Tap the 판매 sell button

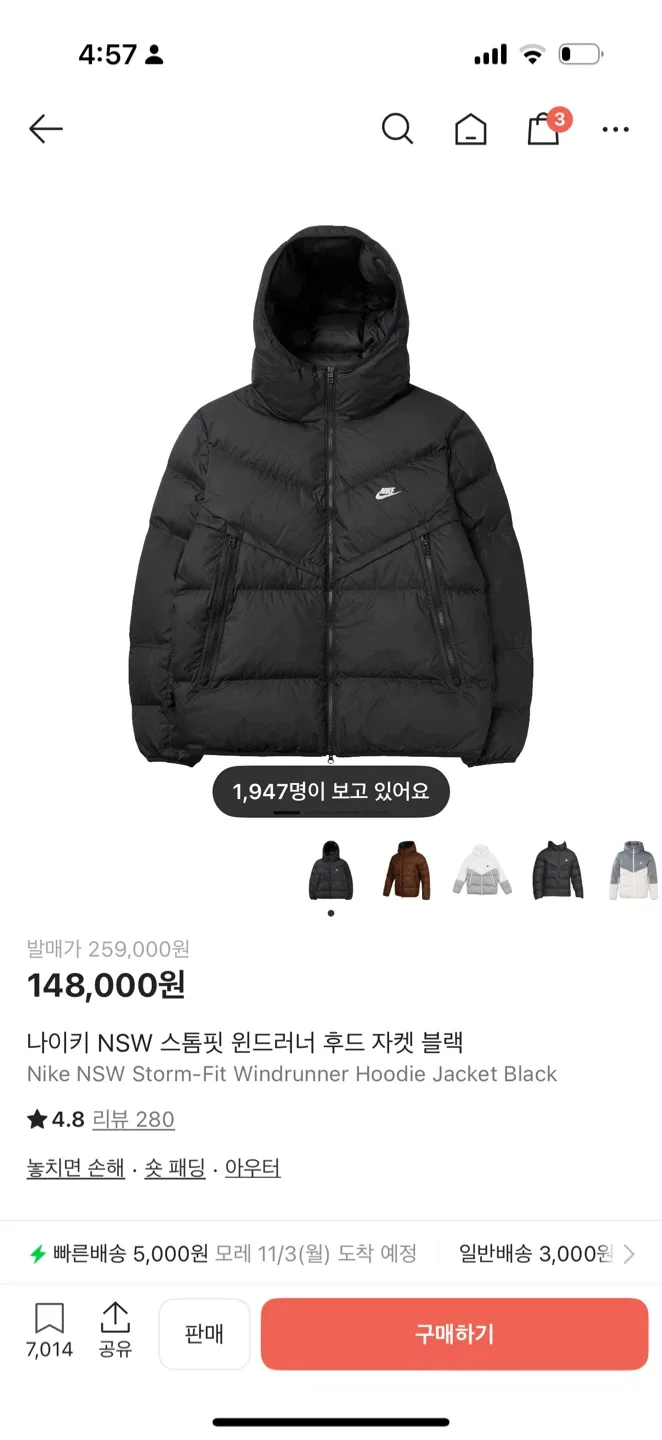(204, 1334)
